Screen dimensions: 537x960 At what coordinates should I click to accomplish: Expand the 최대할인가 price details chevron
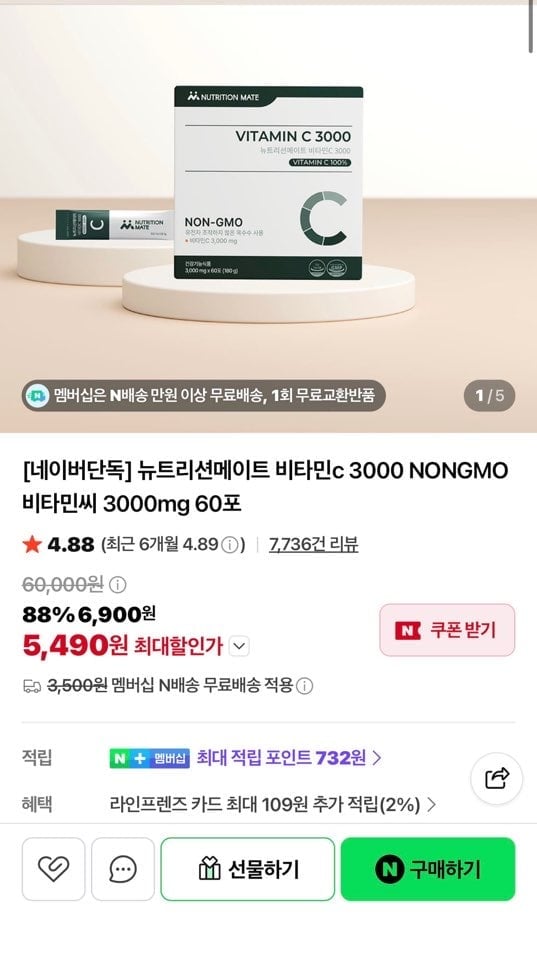click(x=239, y=646)
